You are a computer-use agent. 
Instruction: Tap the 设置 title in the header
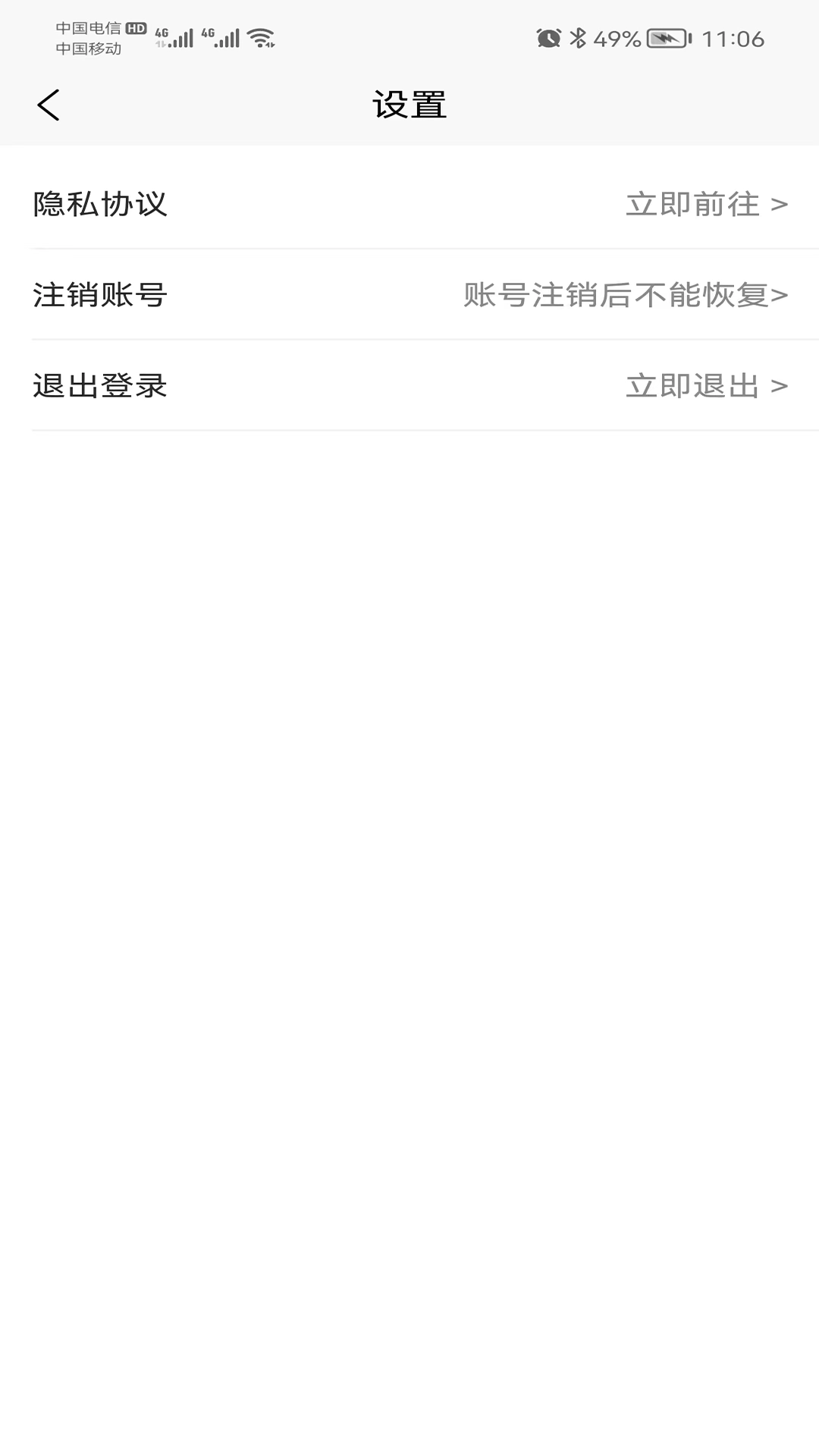point(409,105)
